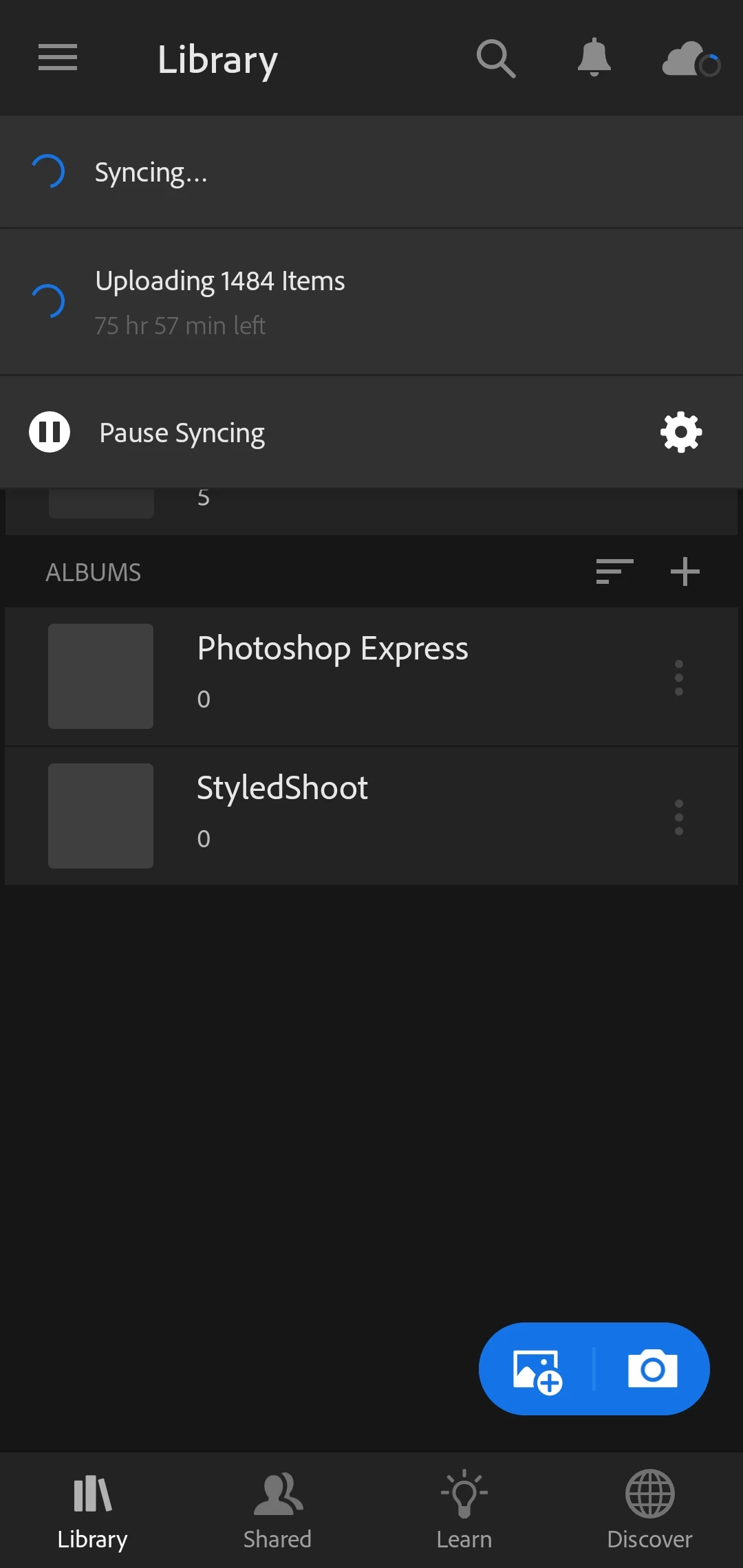Open the hamburger navigation menu

coord(58,58)
